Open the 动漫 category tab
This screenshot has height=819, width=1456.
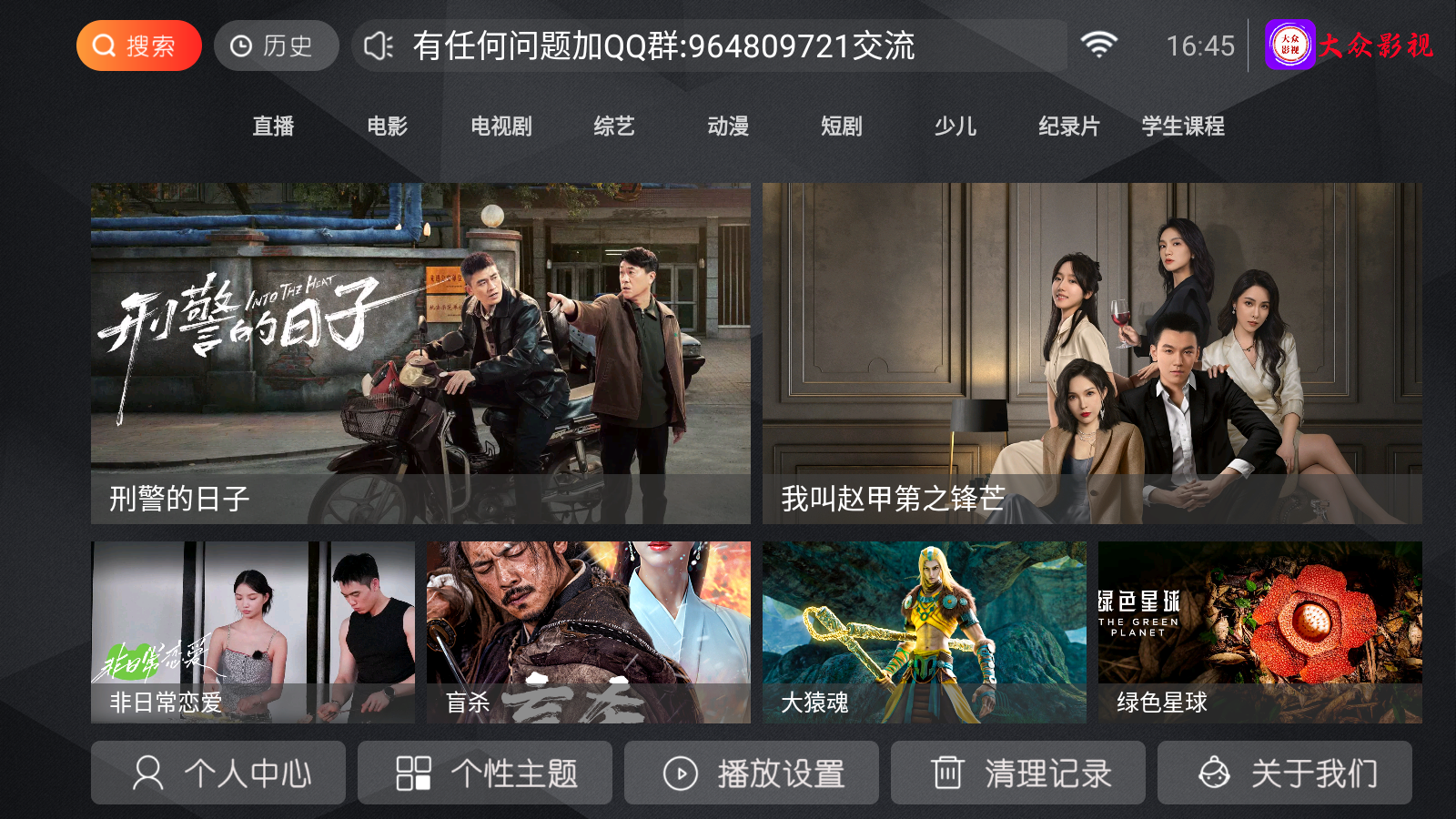[x=728, y=126]
